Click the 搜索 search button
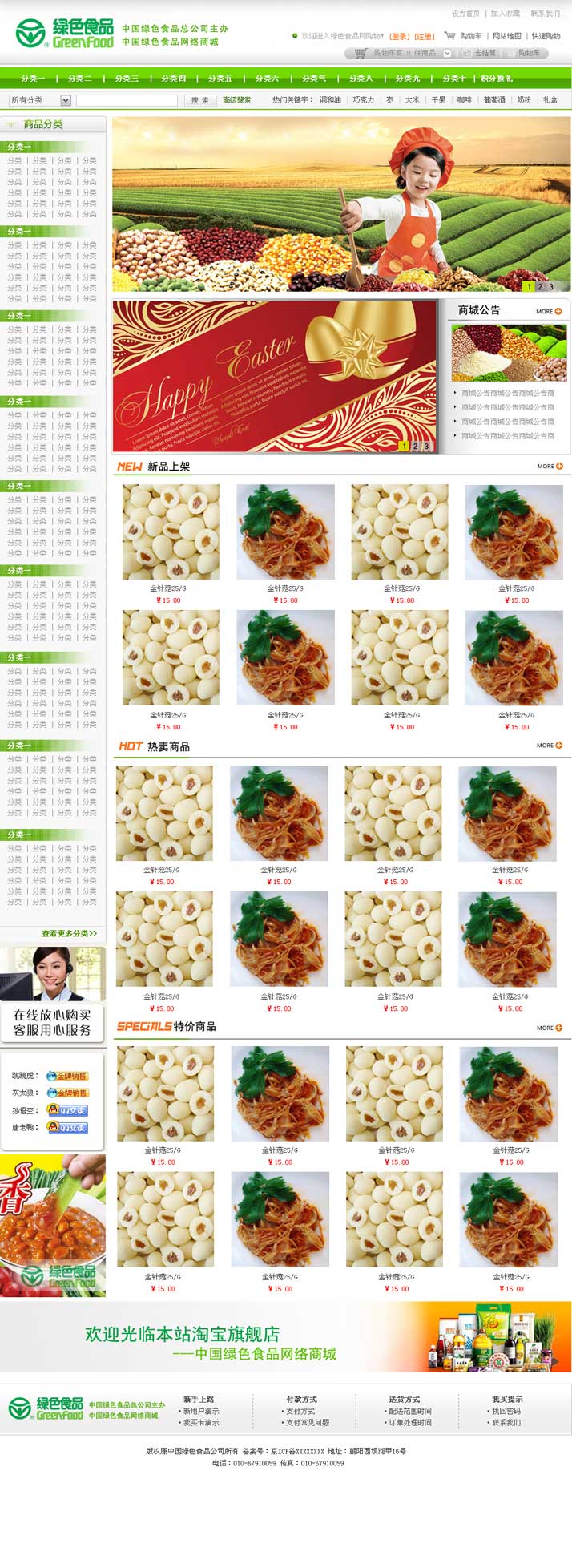This screenshot has width=572, height=1568. (199, 100)
